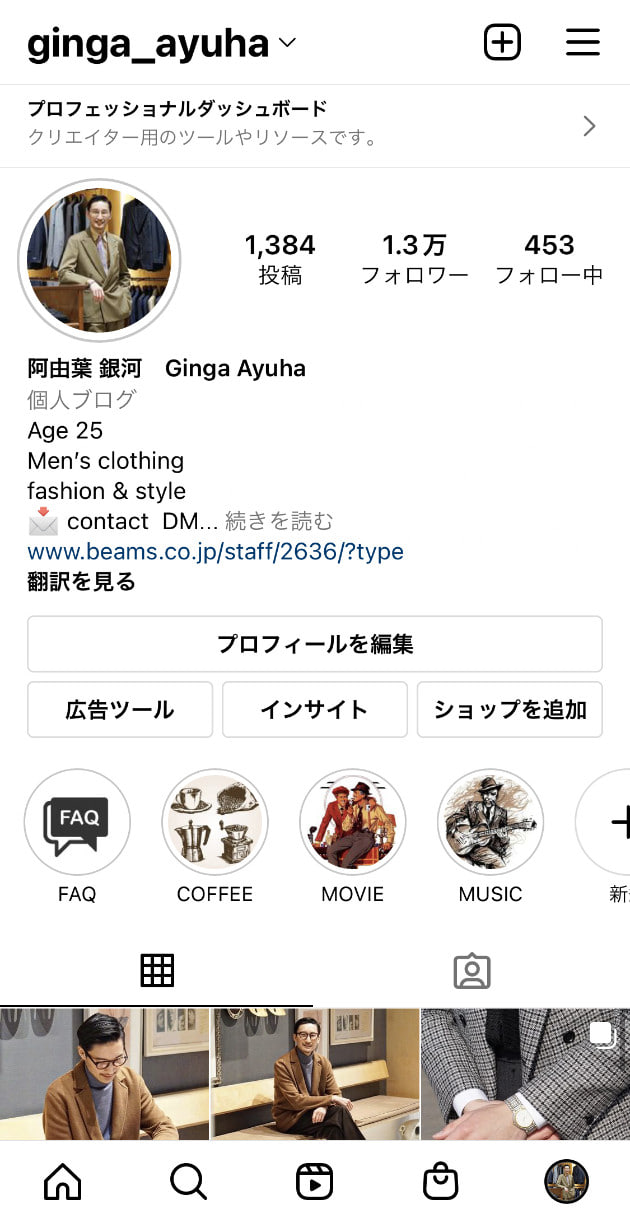View the 453 following list

pos(549,259)
